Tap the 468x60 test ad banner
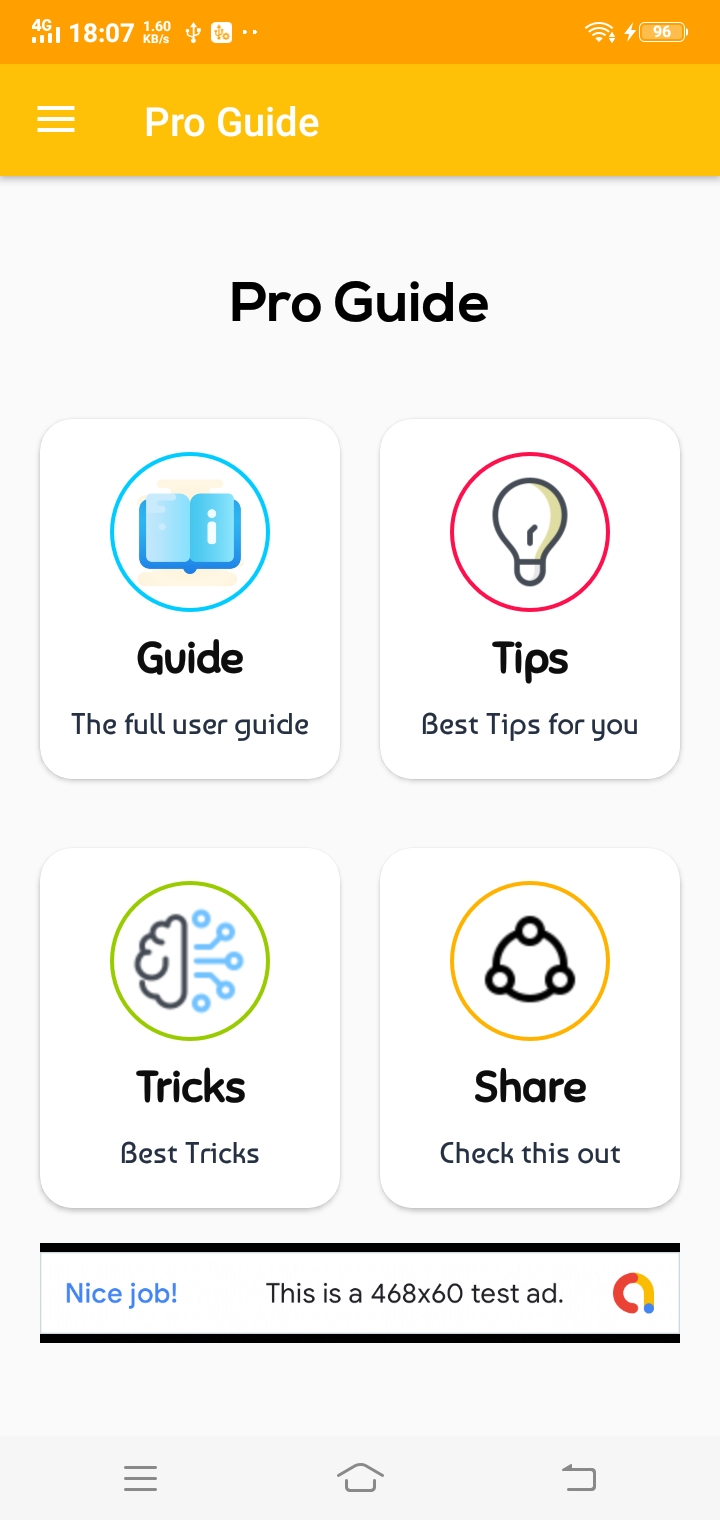The height and width of the screenshot is (1520, 720). (x=360, y=1293)
